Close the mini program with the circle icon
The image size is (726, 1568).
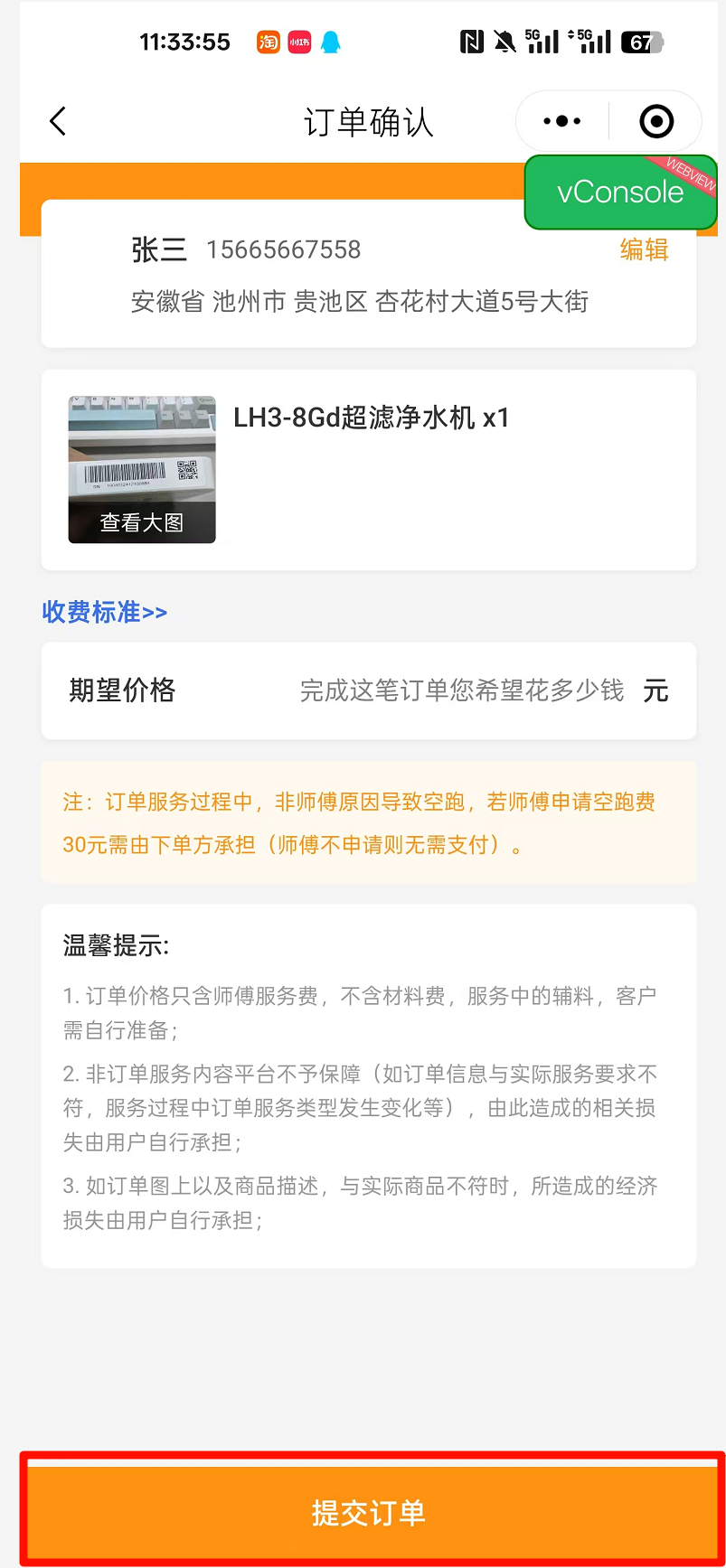coord(656,121)
